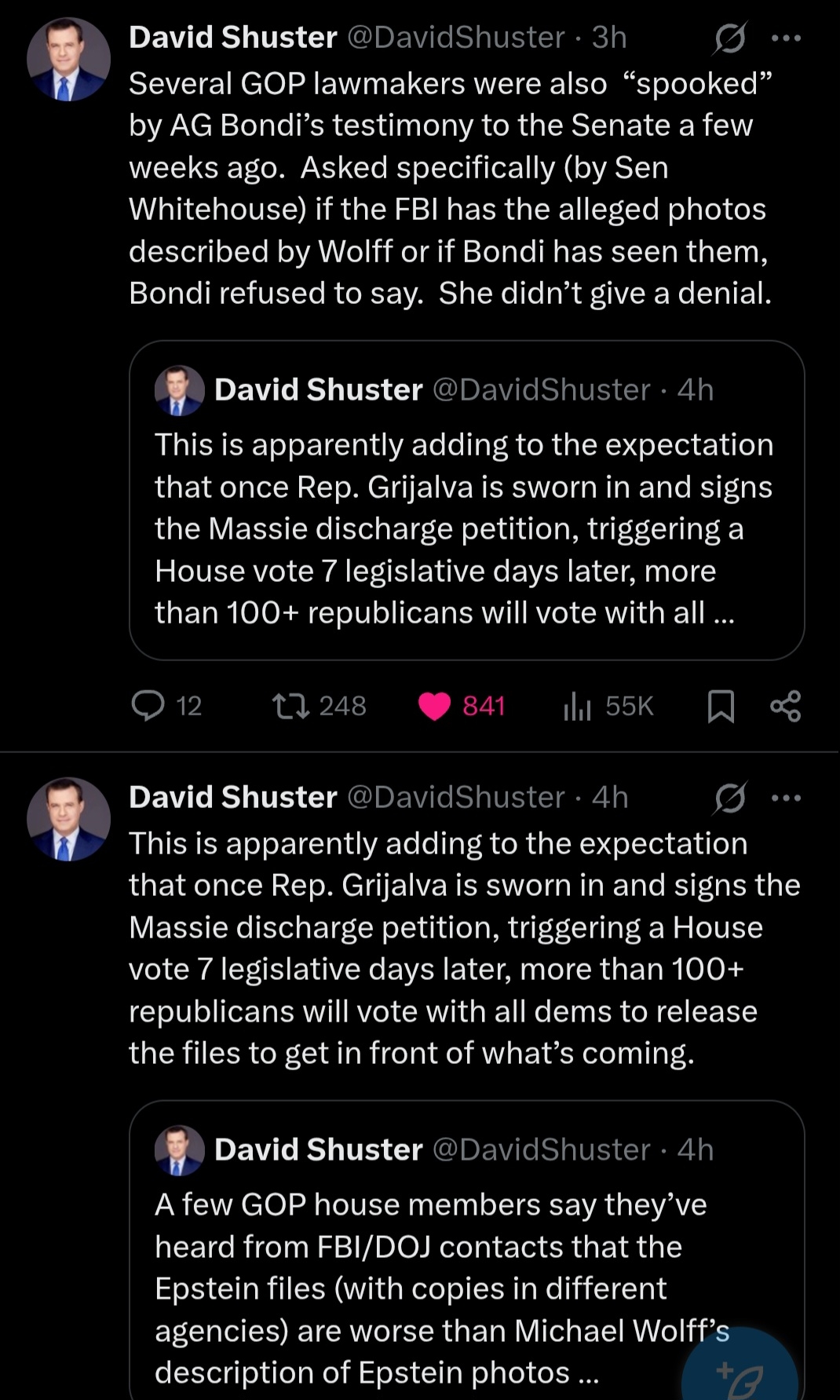Open the @DavidShuster handle on the 3h post
This screenshot has width=840, height=1400.
455,38
